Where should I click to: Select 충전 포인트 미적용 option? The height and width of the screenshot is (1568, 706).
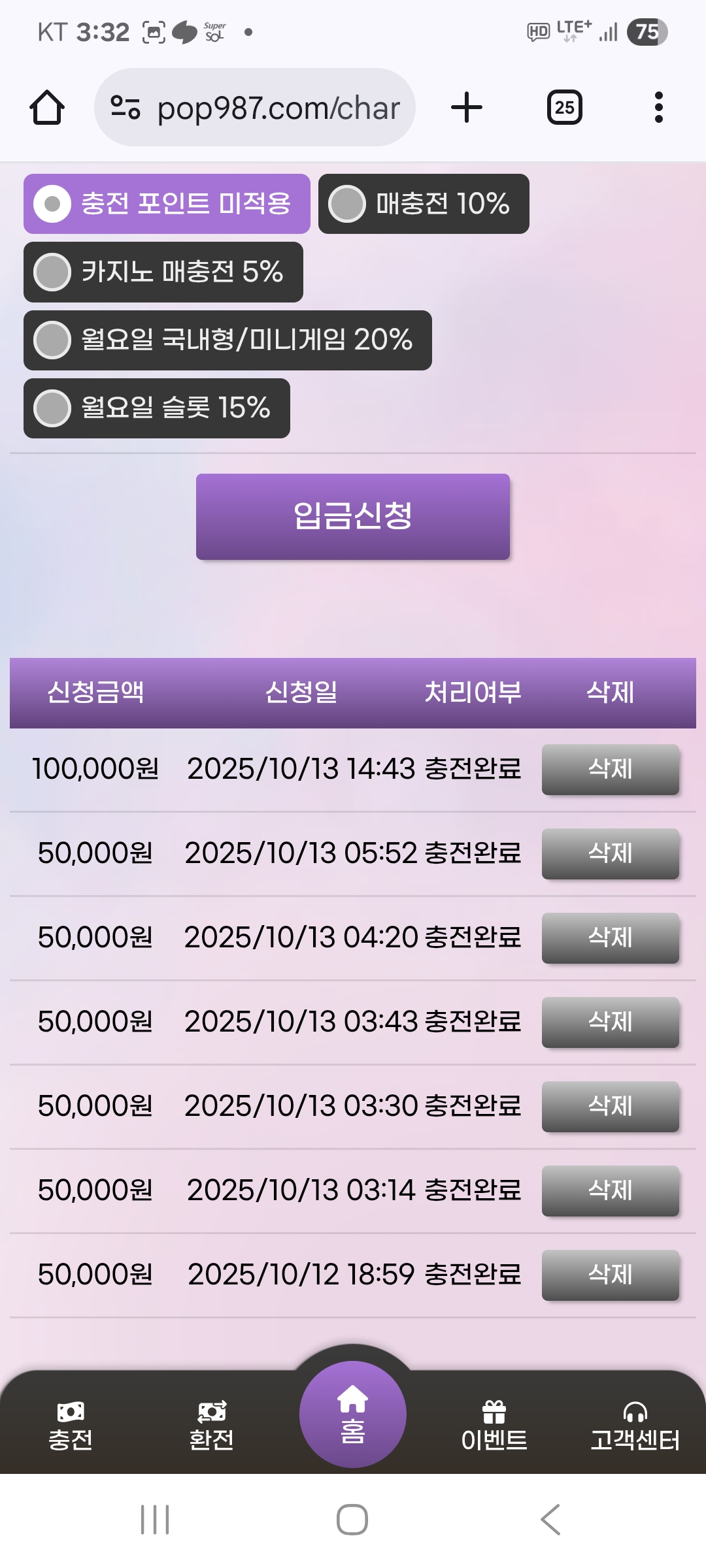(167, 204)
